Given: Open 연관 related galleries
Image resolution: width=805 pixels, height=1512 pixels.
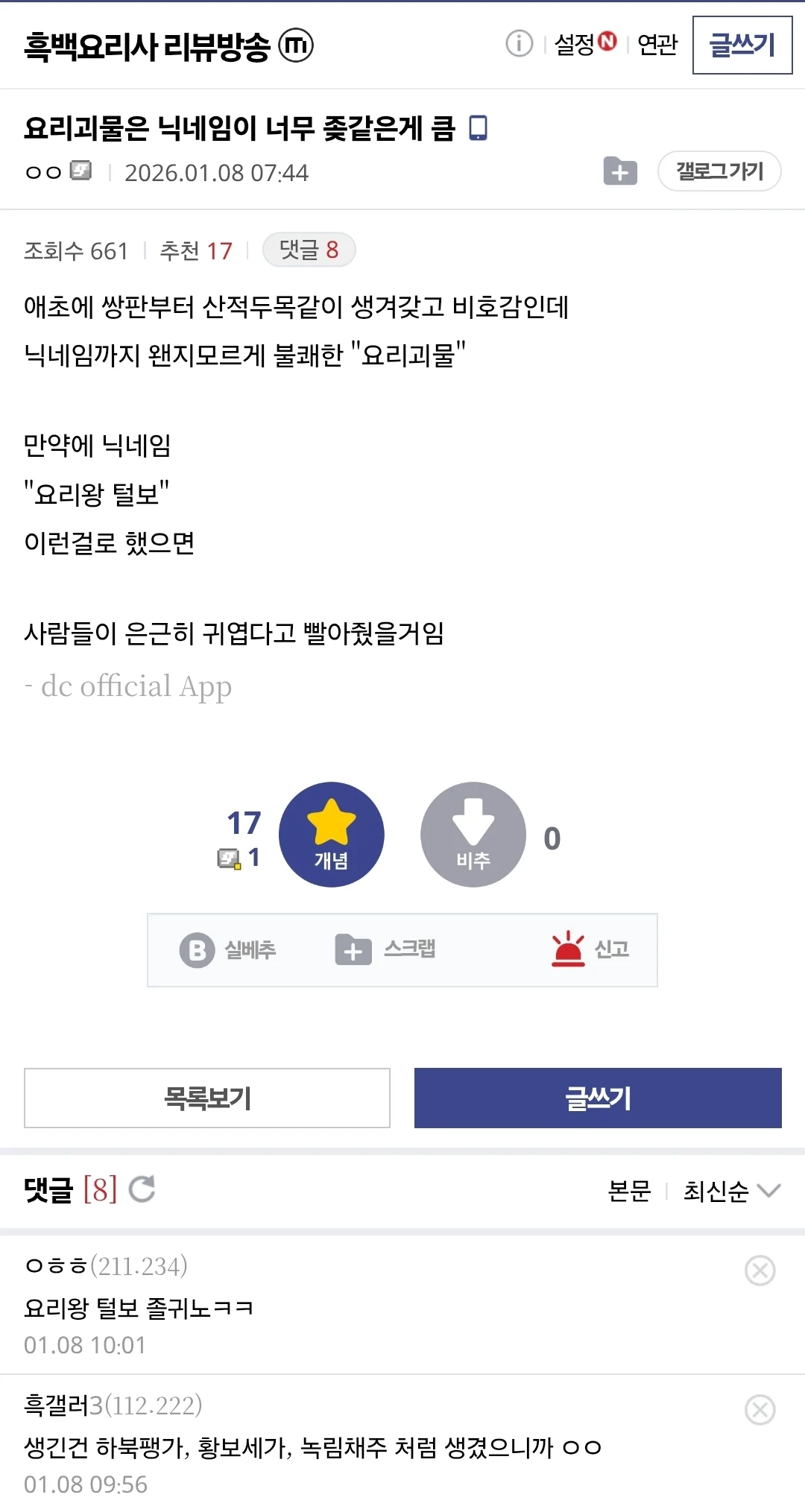Looking at the screenshot, I should click(657, 45).
